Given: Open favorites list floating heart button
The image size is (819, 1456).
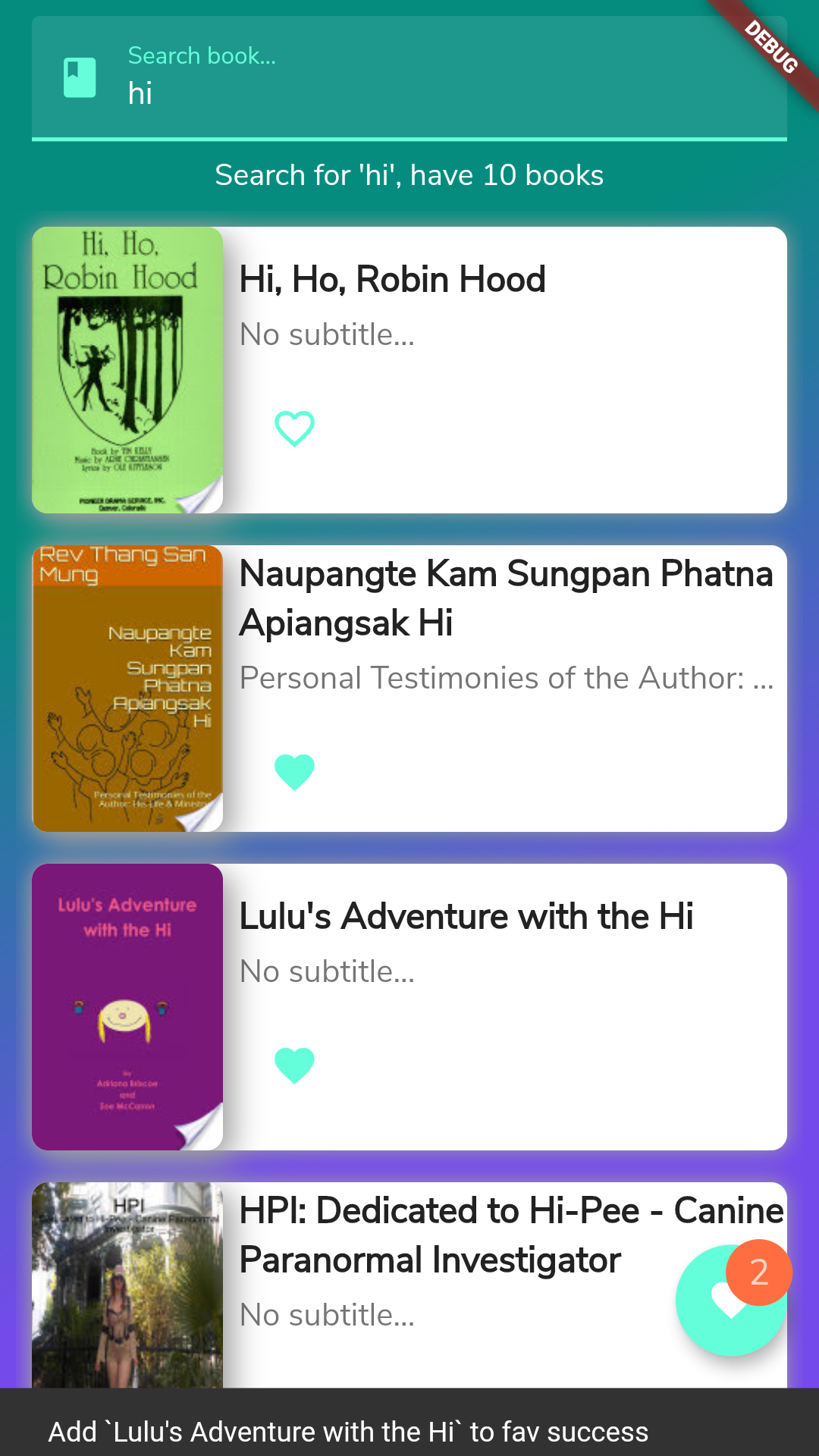Looking at the screenshot, I should coord(731,1300).
